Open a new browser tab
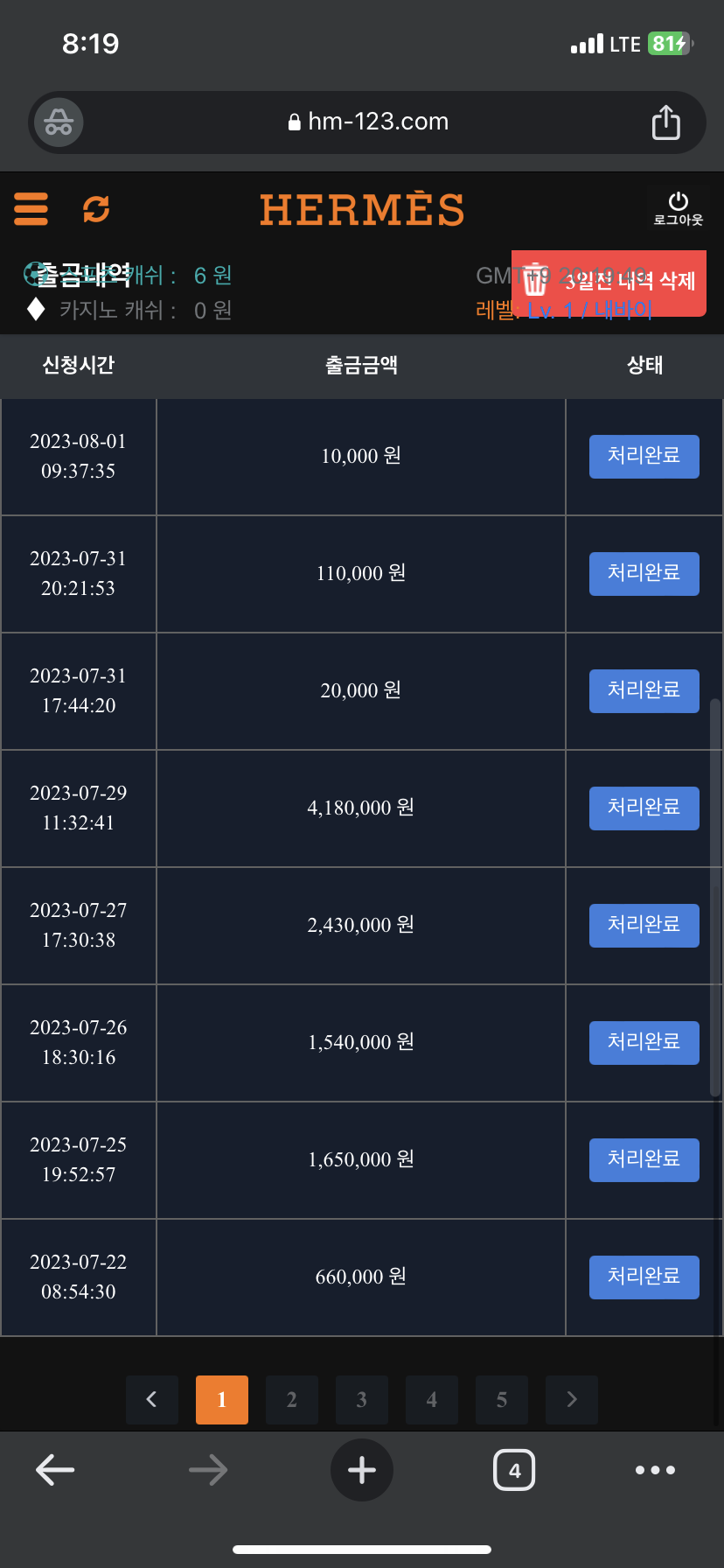The height and width of the screenshot is (1568, 724). pos(362,1470)
